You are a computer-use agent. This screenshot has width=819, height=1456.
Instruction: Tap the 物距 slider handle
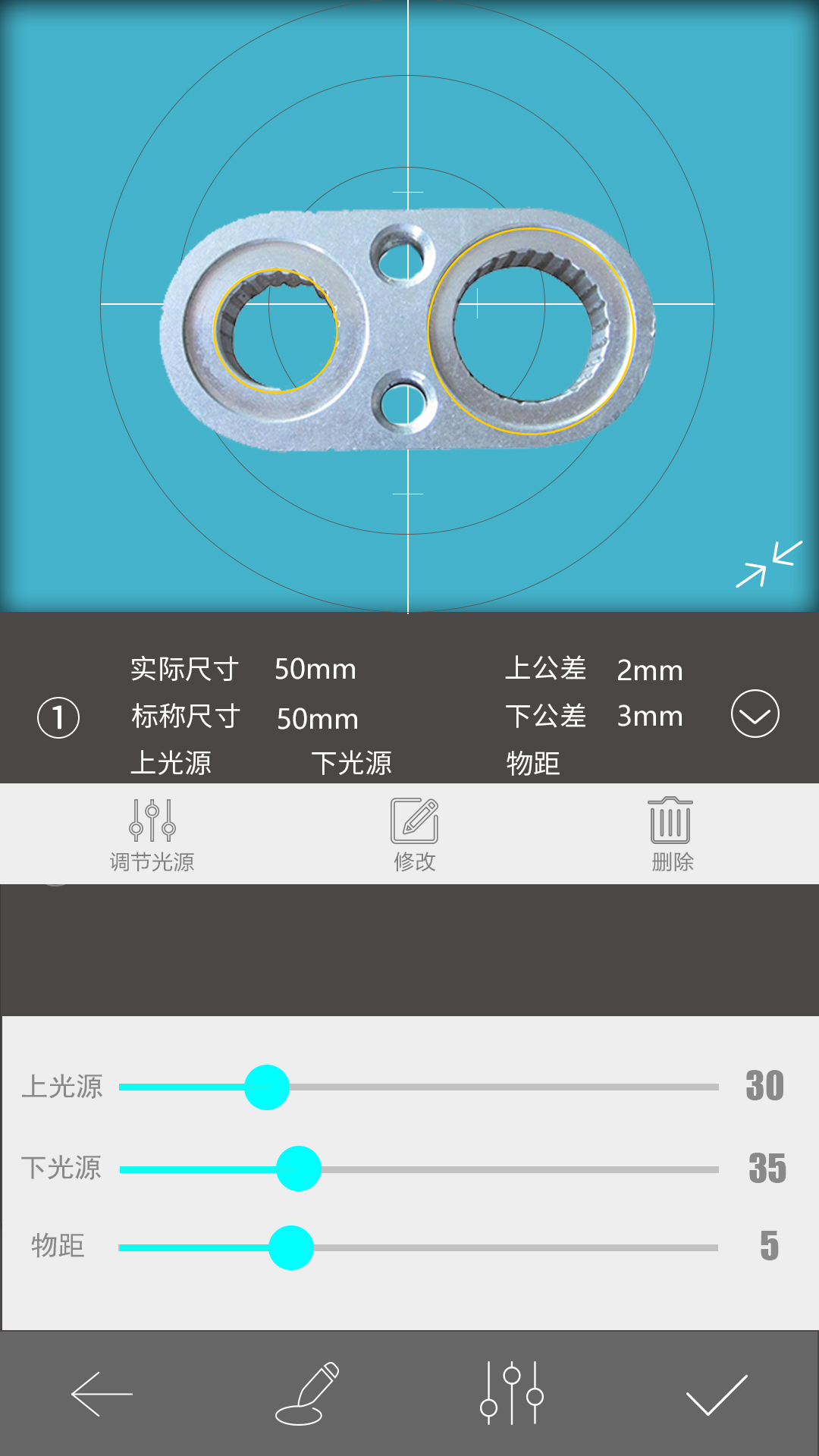[291, 1247]
